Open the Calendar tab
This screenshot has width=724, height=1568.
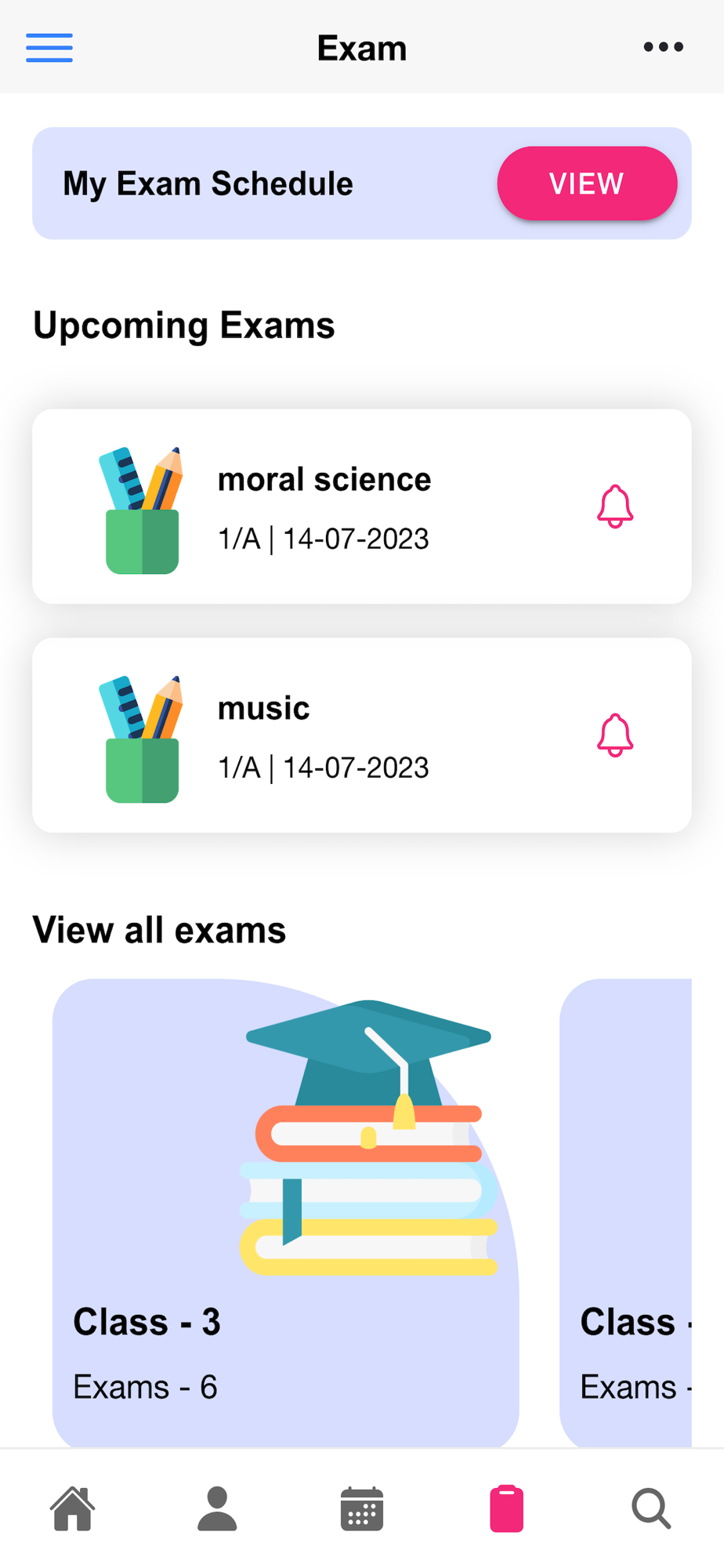(362, 1508)
